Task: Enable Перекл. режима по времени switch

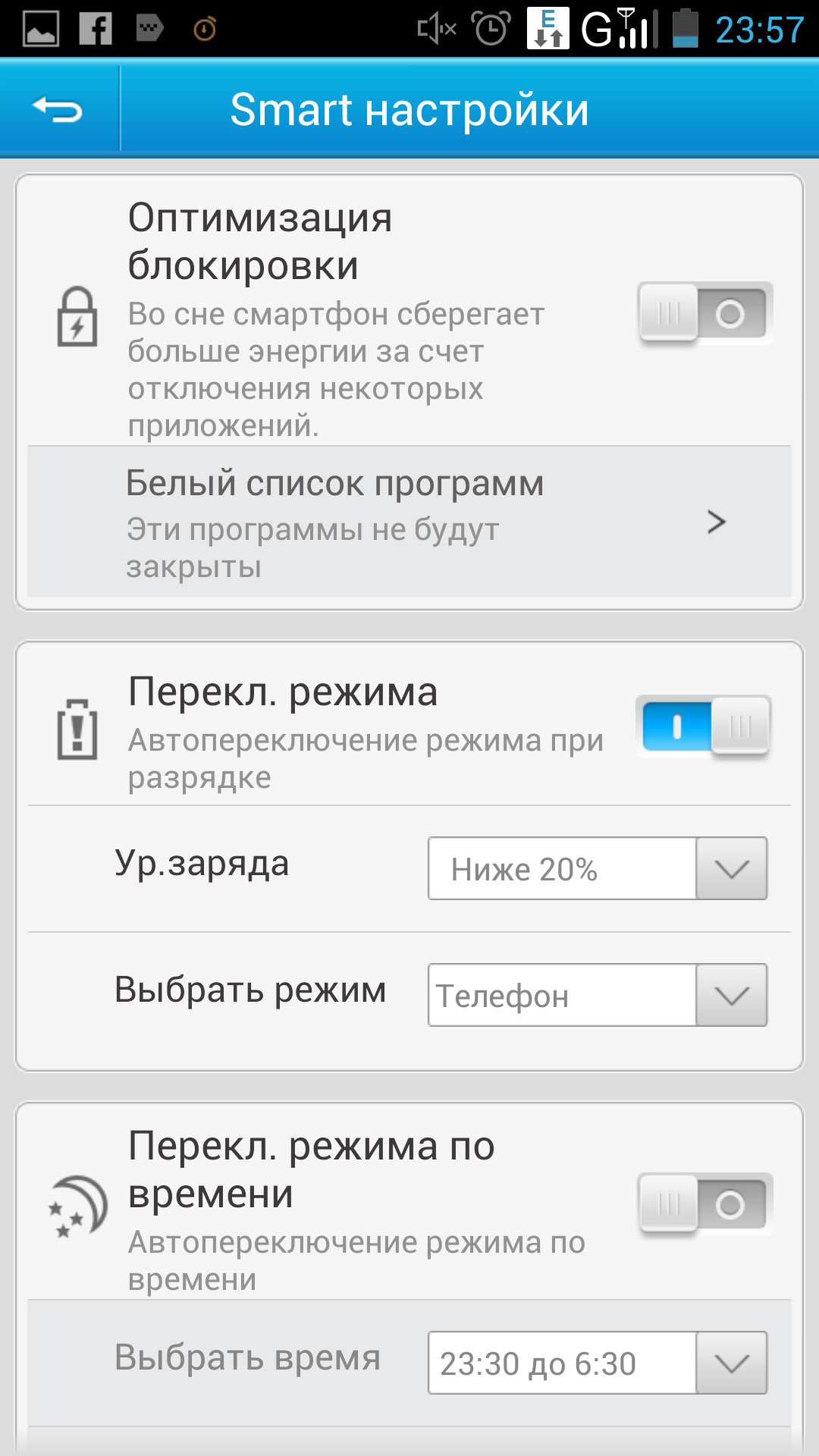Action: 704,1204
